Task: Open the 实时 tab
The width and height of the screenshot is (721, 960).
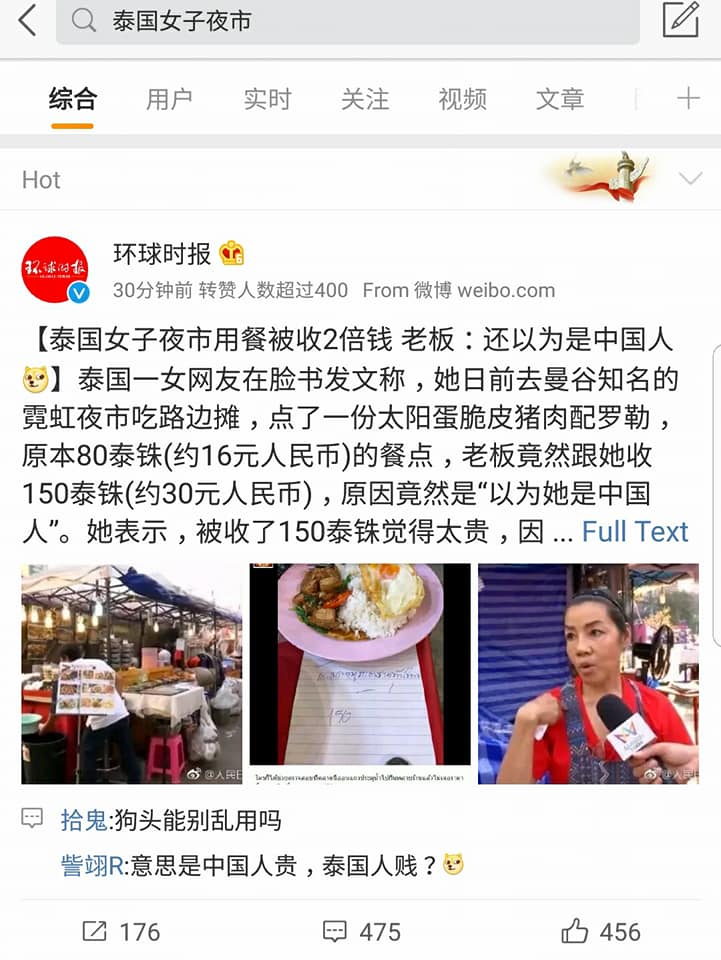Action: pos(267,99)
